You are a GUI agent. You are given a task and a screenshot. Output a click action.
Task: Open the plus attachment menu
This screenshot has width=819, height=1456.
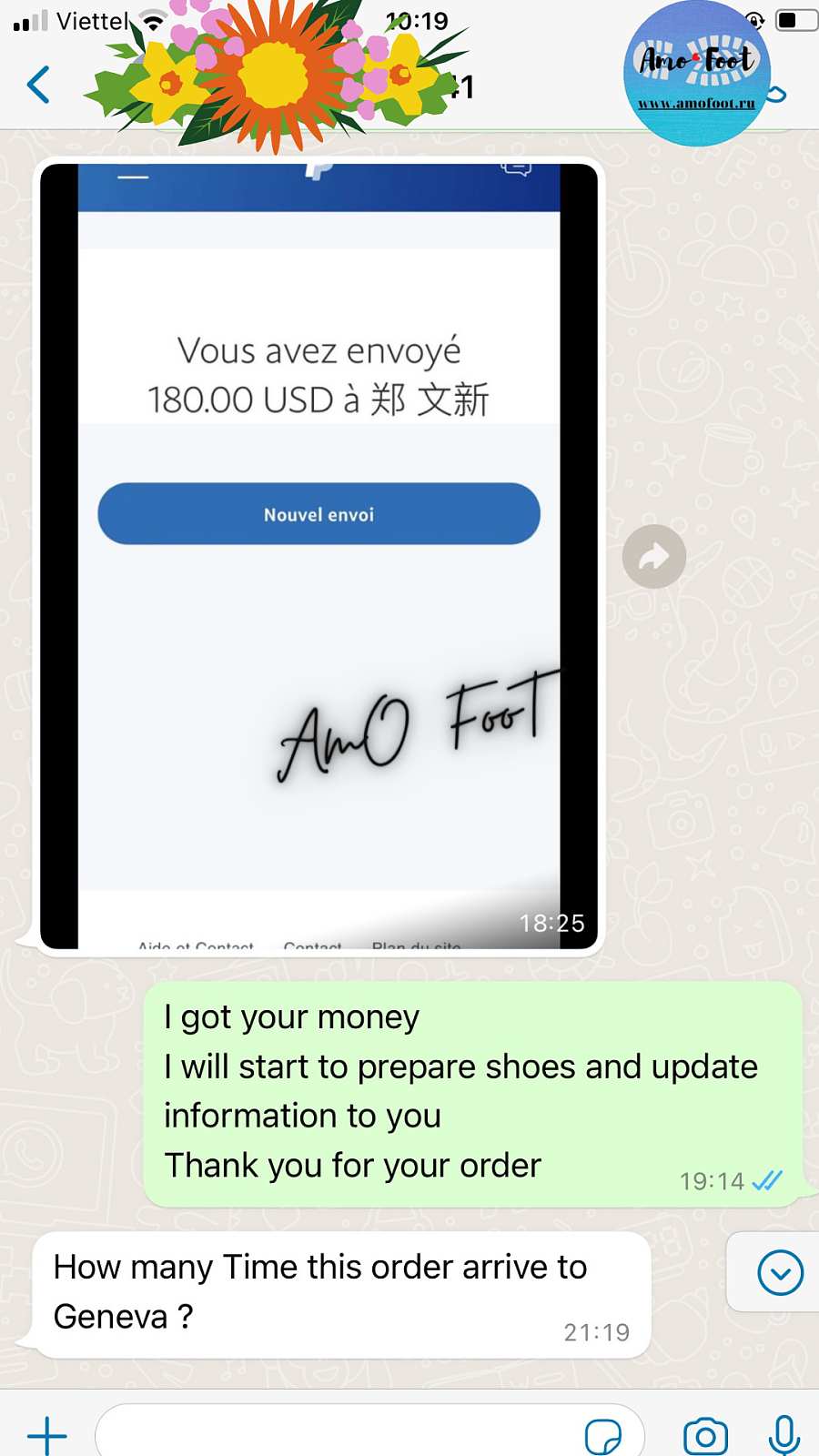[47, 1435]
